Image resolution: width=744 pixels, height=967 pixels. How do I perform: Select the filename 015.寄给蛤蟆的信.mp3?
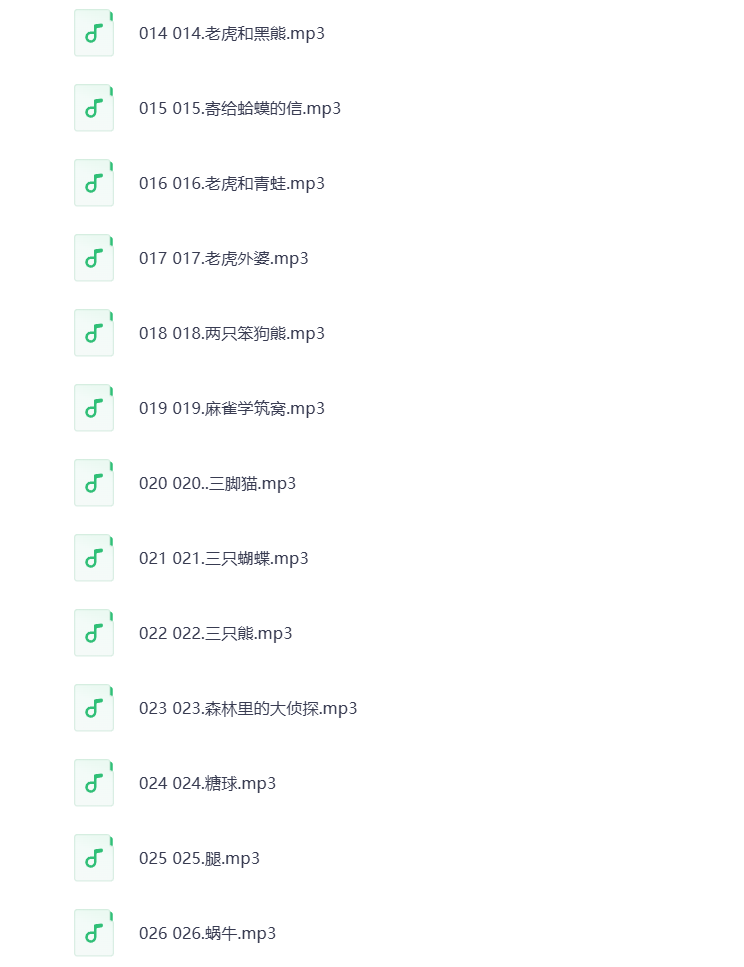[x=240, y=108]
